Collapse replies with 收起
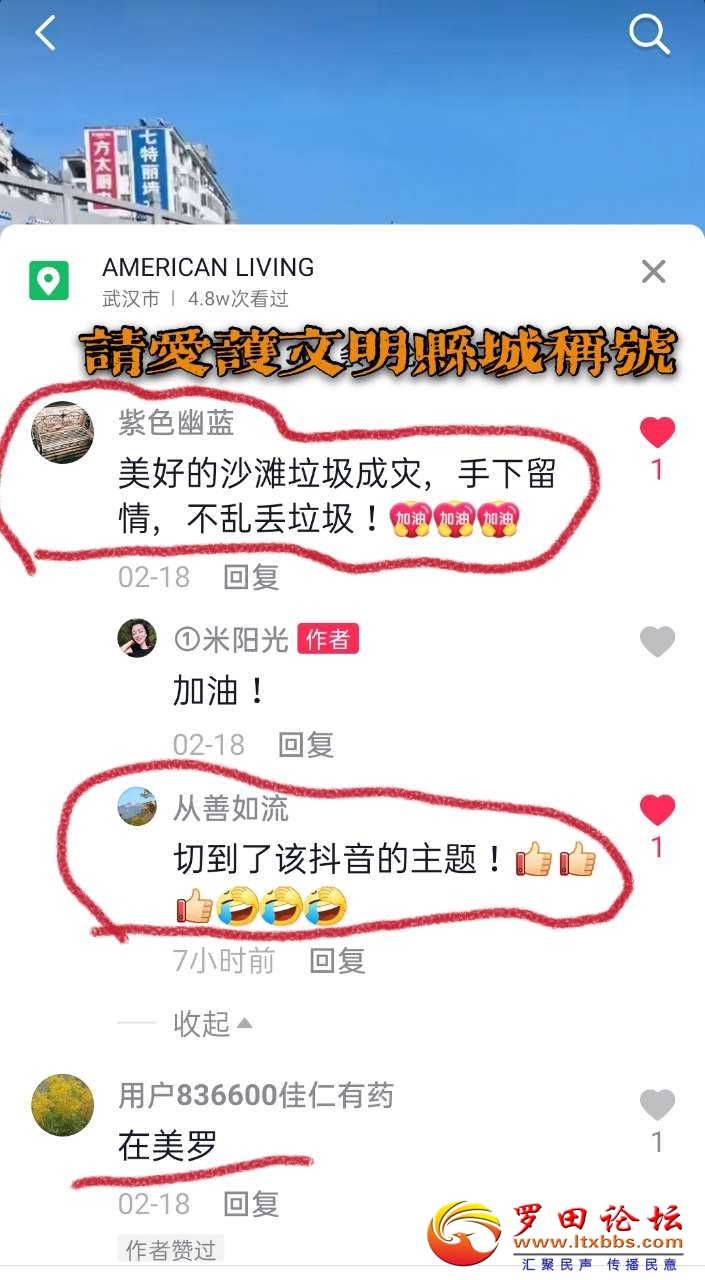 (x=212, y=1023)
